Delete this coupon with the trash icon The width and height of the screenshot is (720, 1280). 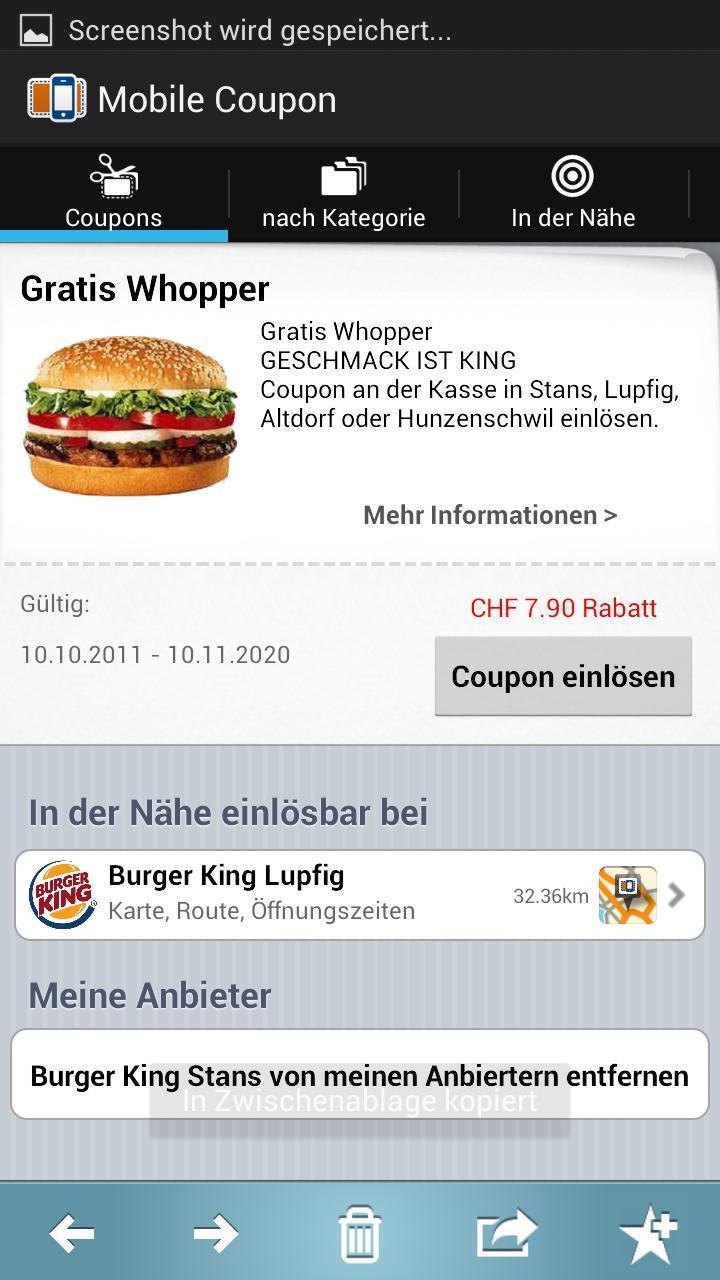point(359,1233)
